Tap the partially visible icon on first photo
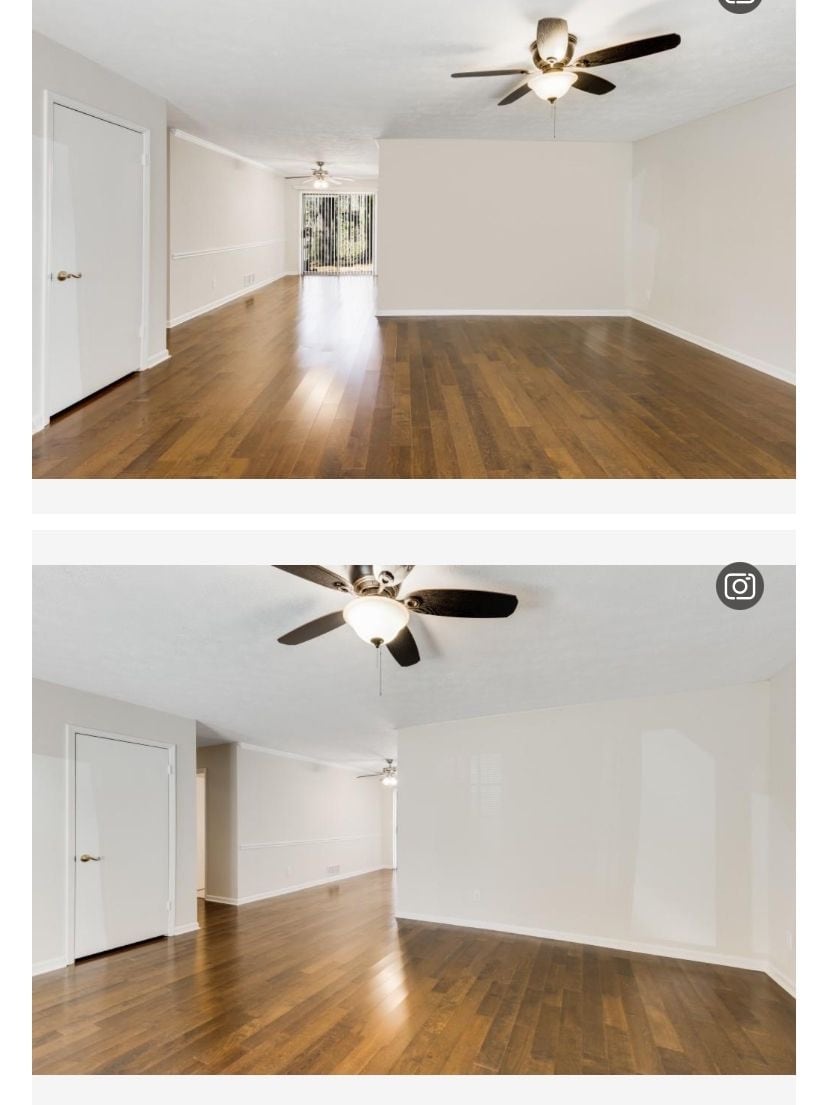Image resolution: width=828 pixels, height=1105 pixels. click(x=739, y=4)
